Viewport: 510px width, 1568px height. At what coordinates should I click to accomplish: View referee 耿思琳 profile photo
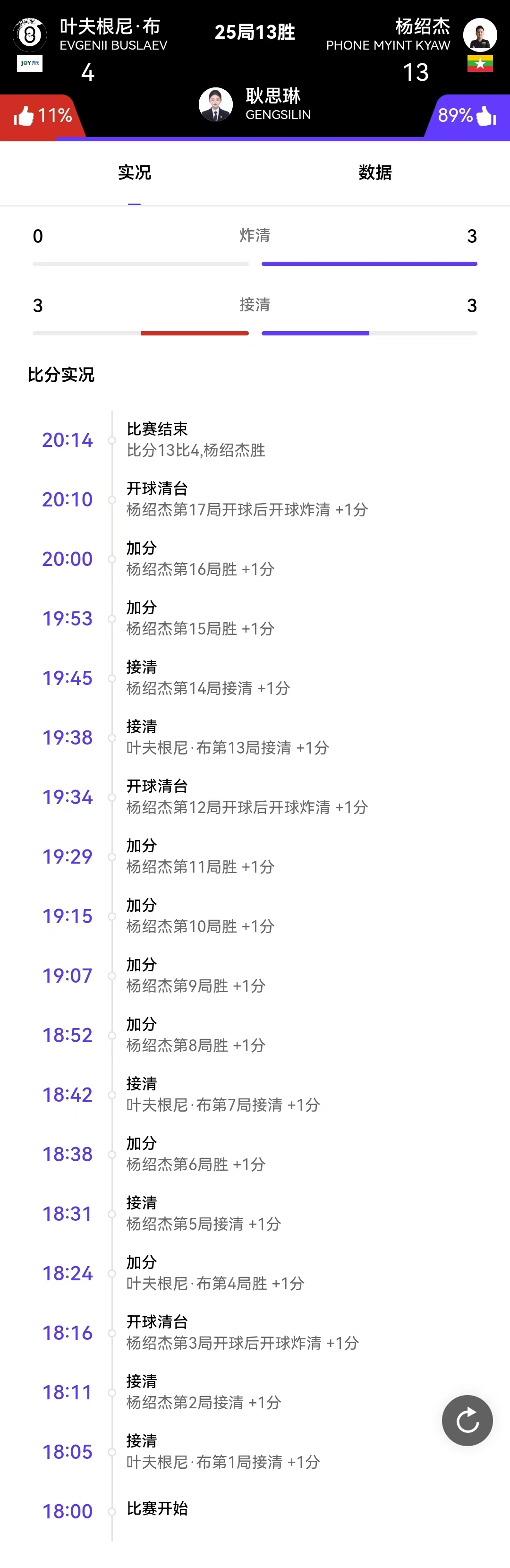pyautogui.click(x=215, y=105)
